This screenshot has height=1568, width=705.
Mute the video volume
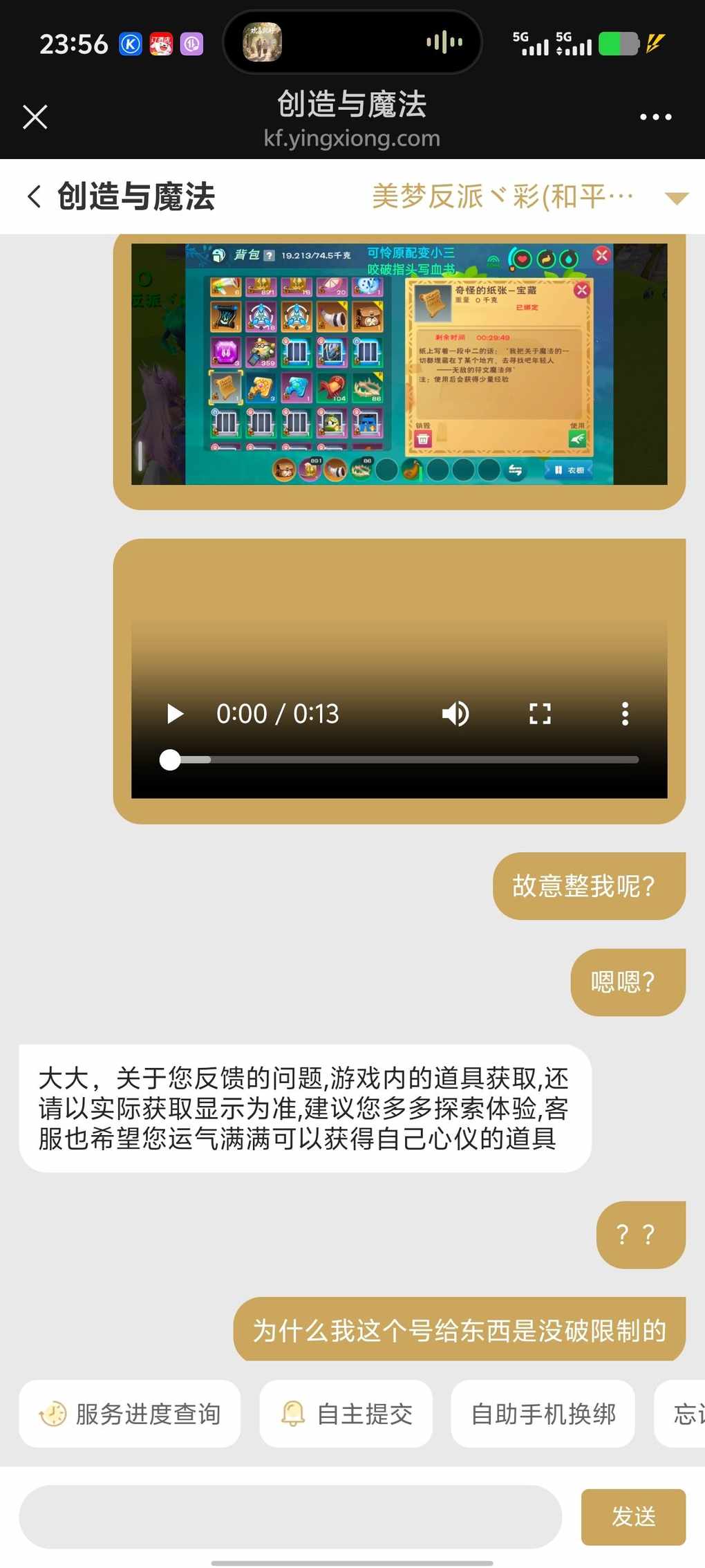tap(455, 713)
